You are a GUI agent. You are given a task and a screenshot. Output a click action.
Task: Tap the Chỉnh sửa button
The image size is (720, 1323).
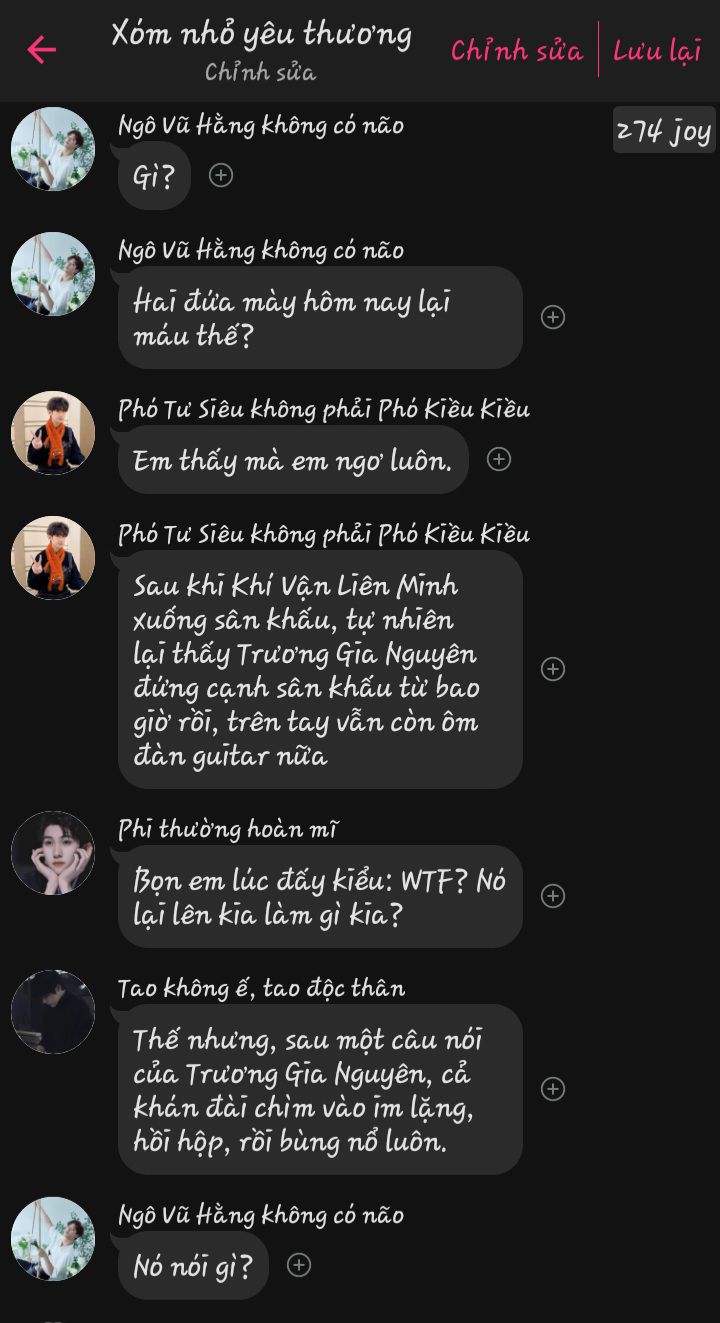coord(516,50)
